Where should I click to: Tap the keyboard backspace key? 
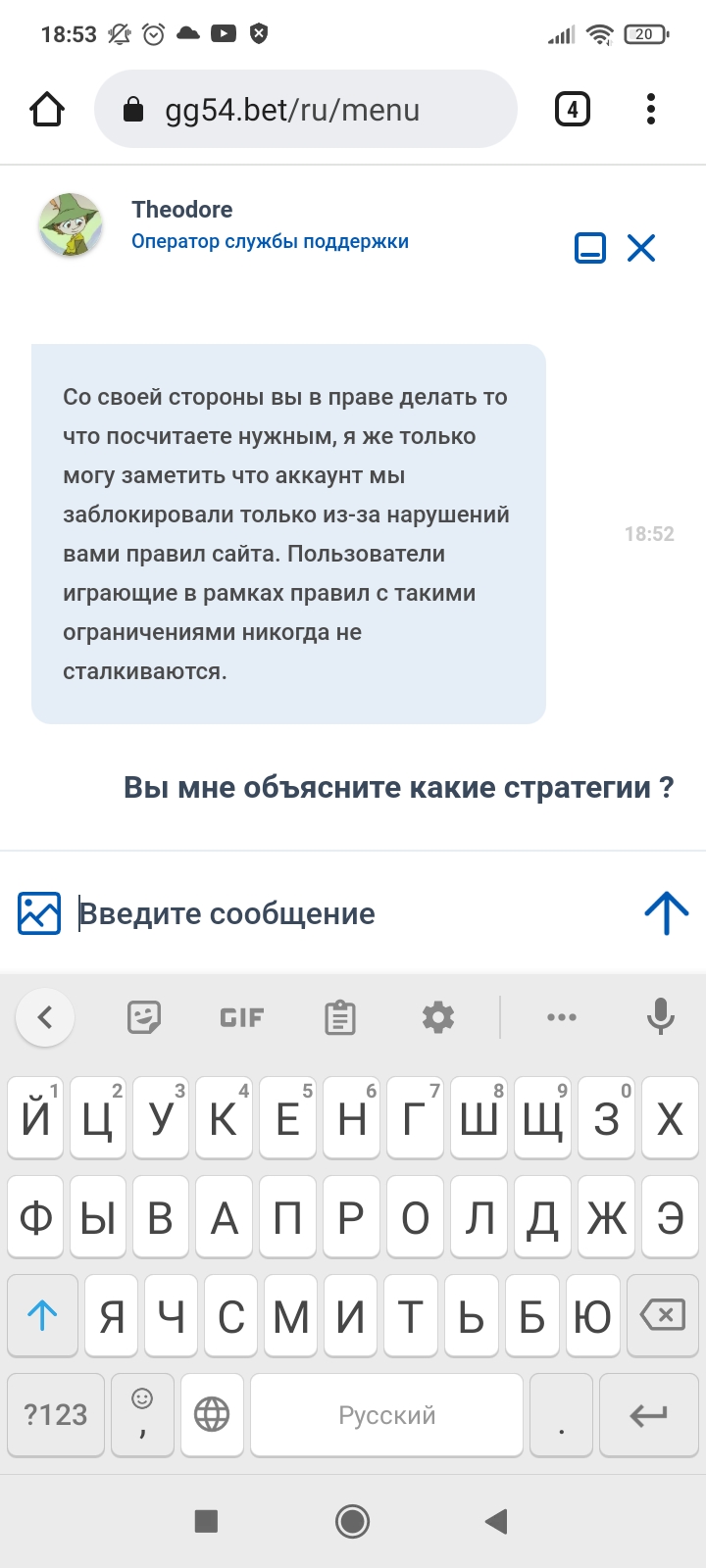663,1315
